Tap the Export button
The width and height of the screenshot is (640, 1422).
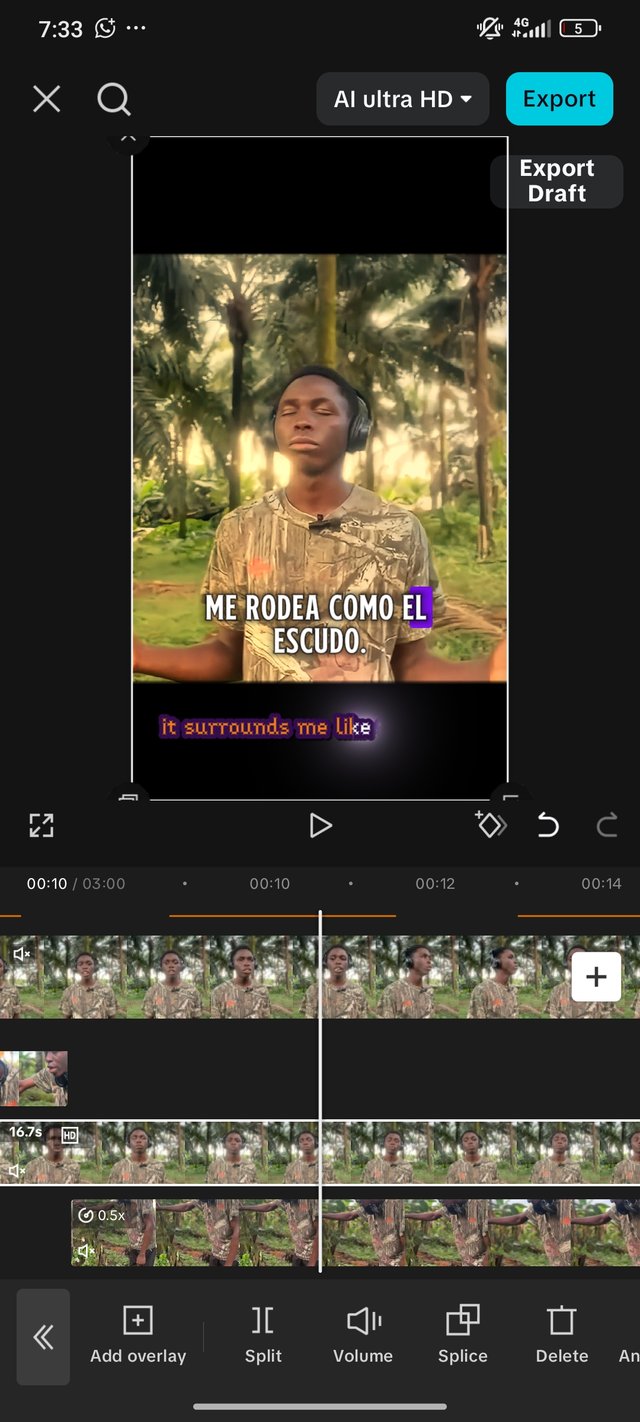tap(559, 99)
